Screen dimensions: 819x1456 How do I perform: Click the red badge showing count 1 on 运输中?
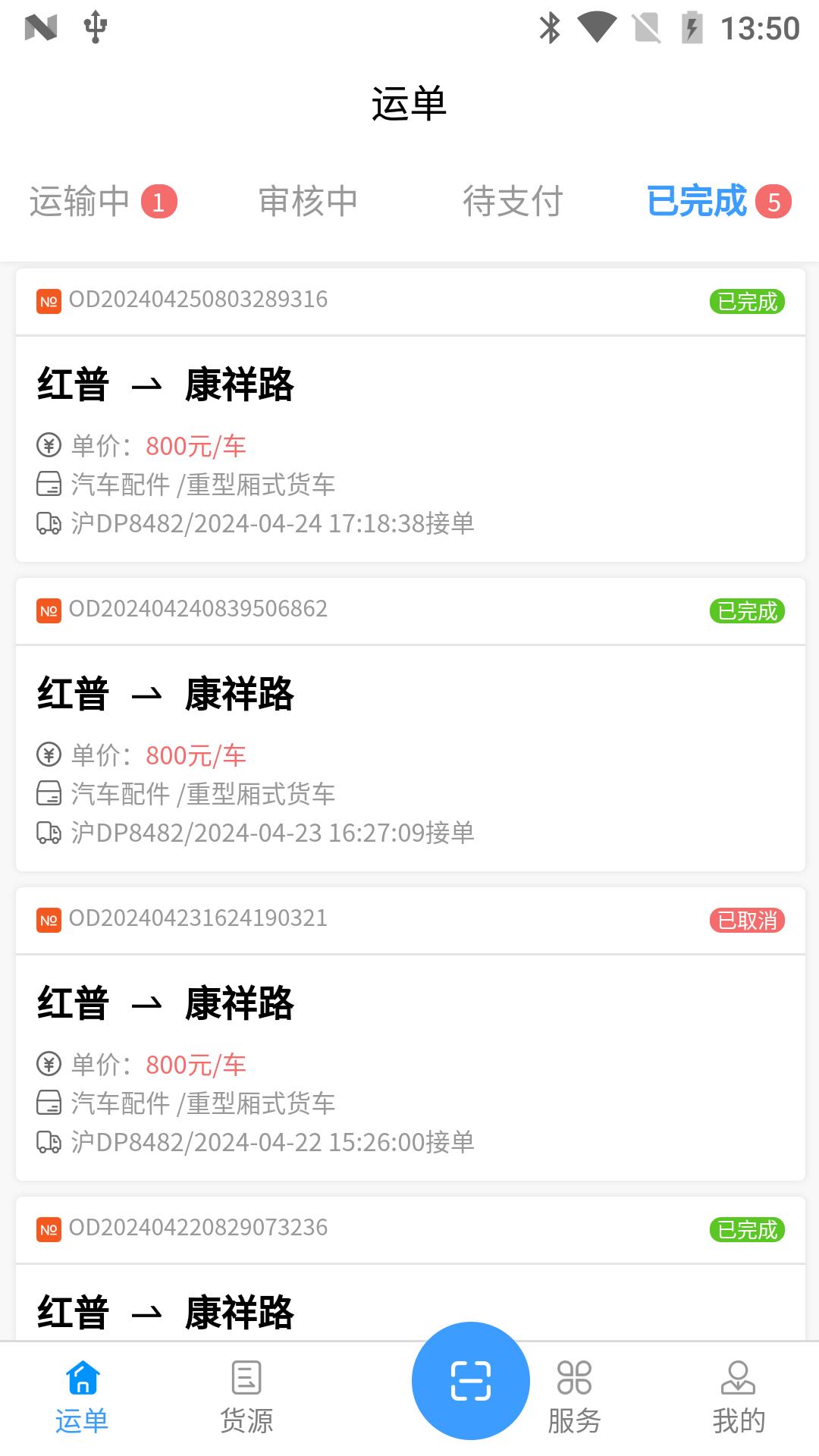point(158,201)
